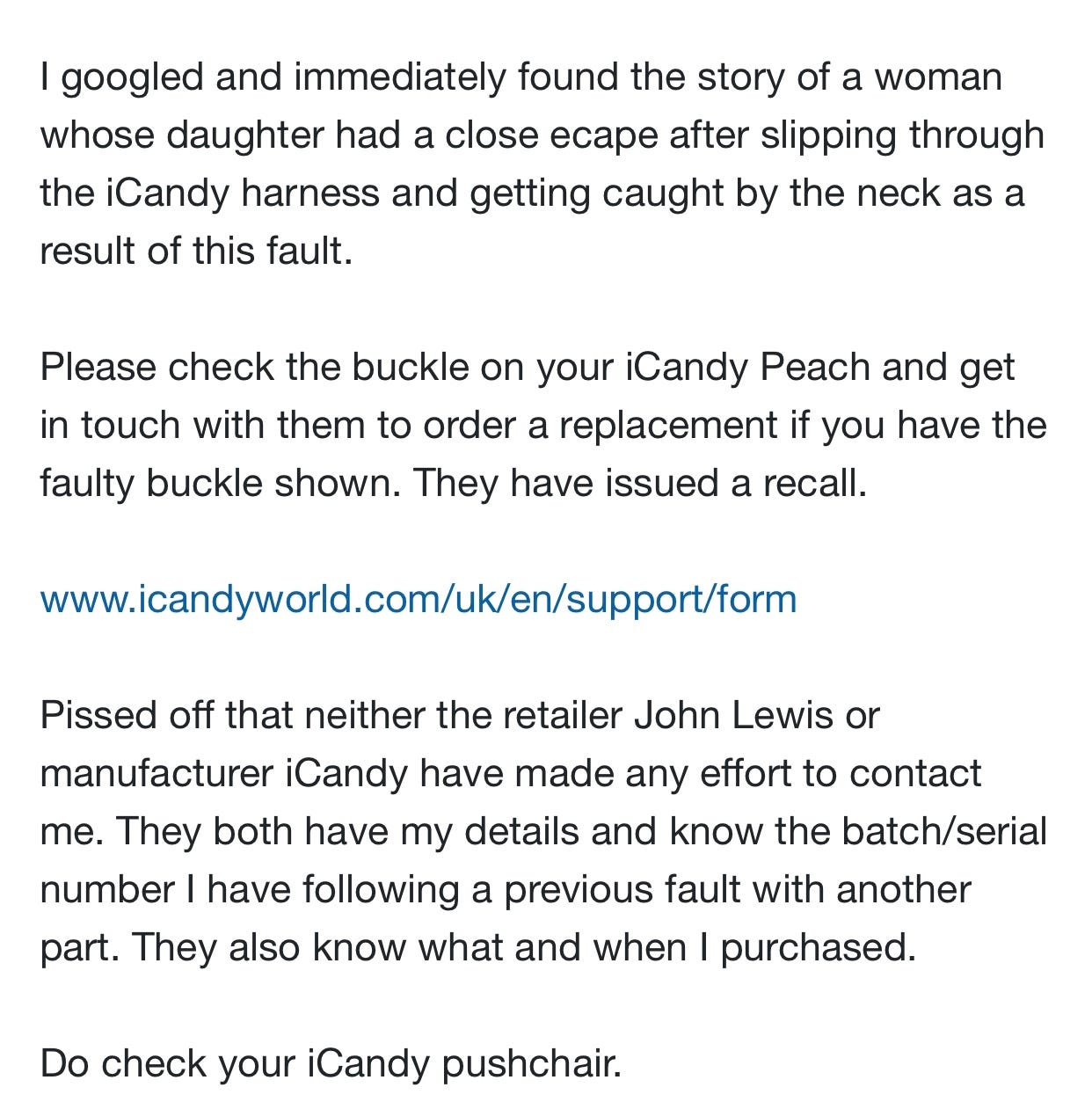This screenshot has height=1102, width=1092.
Task: Open the icandyworld.com support form link
Action: click(419, 600)
